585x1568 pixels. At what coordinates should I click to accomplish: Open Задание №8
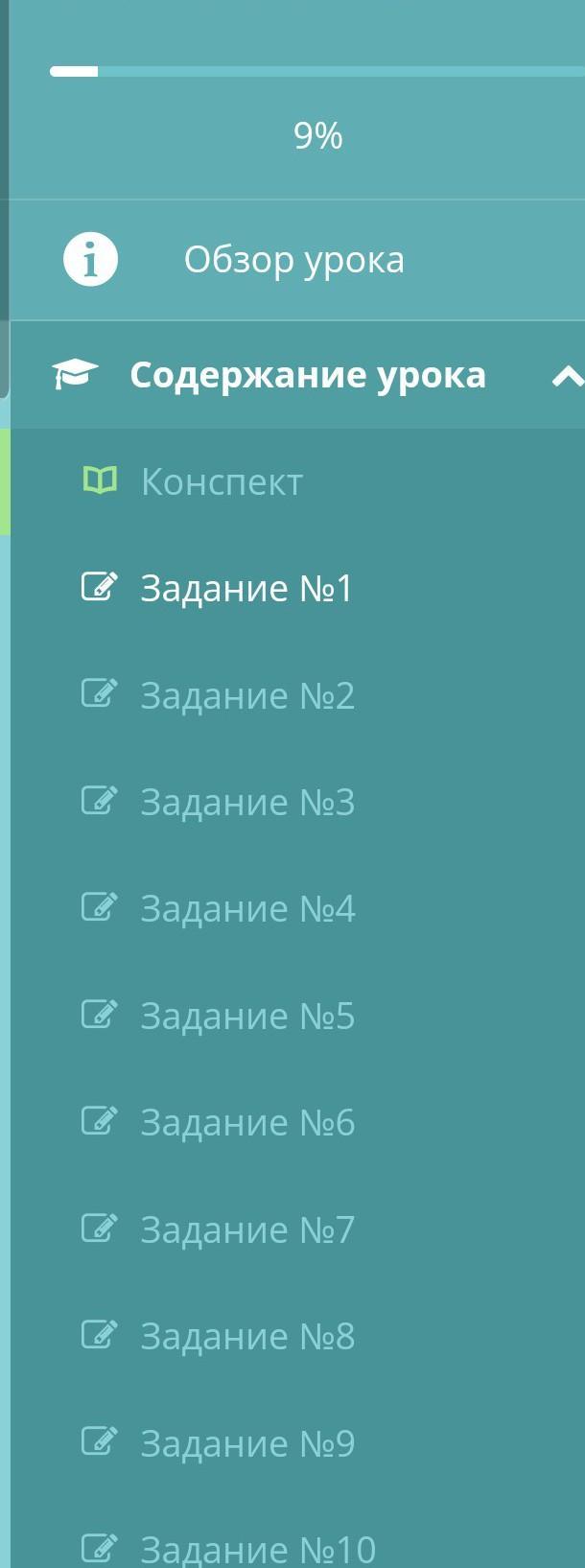click(x=247, y=1336)
